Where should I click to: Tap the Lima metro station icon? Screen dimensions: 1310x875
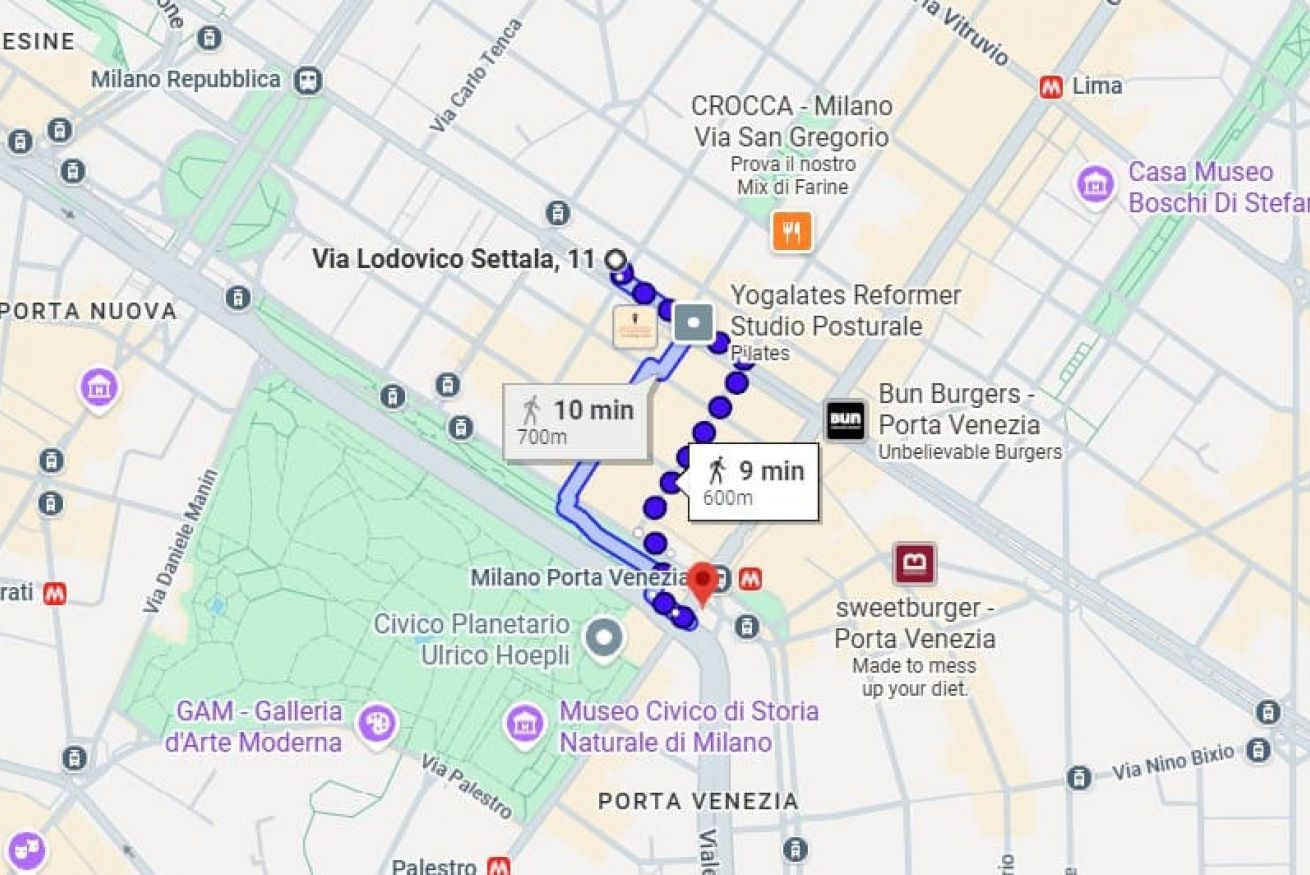(1051, 87)
